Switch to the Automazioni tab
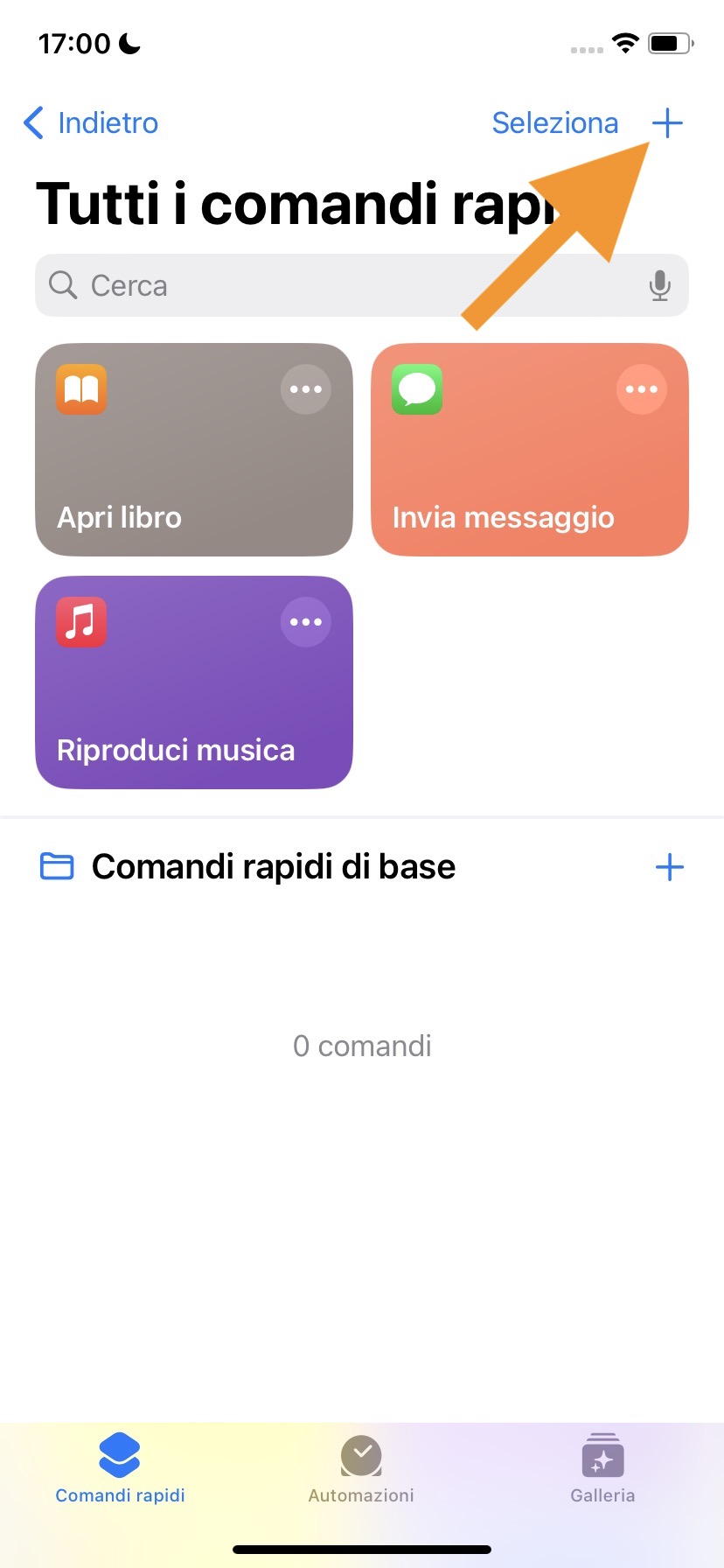The image size is (724, 1568). click(361, 1470)
